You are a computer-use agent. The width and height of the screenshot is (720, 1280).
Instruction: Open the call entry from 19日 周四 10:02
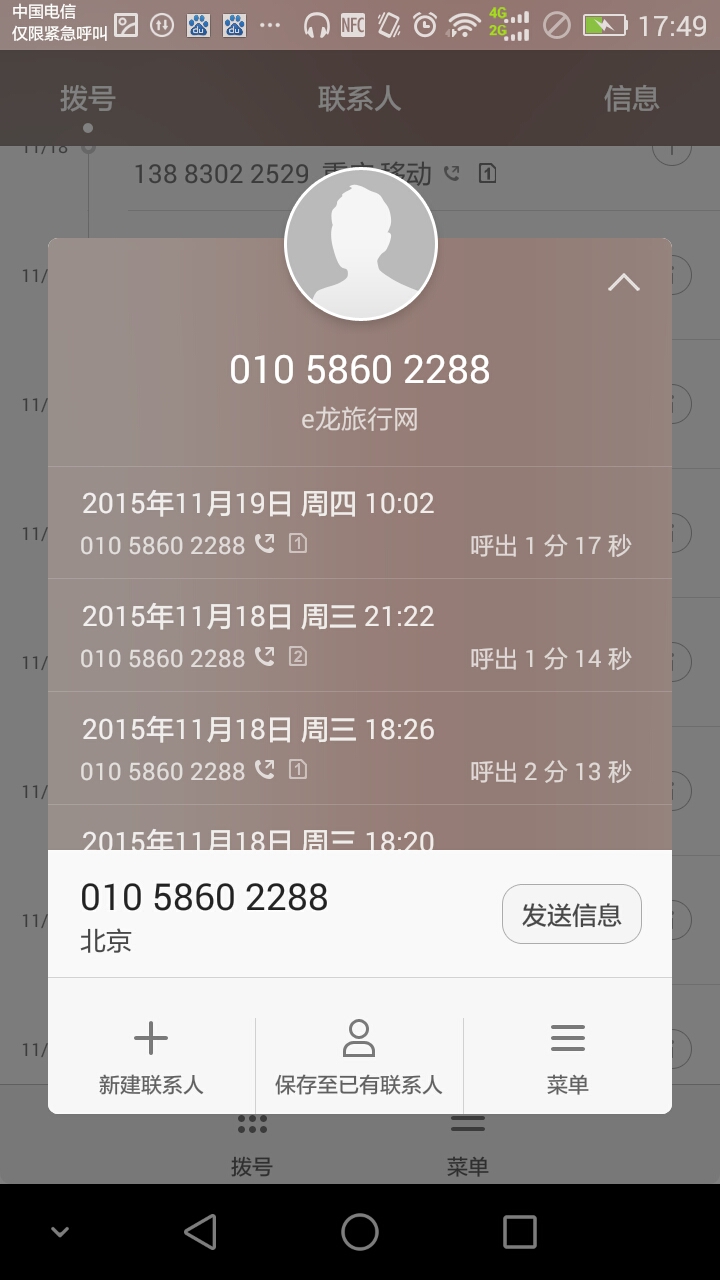[358, 523]
